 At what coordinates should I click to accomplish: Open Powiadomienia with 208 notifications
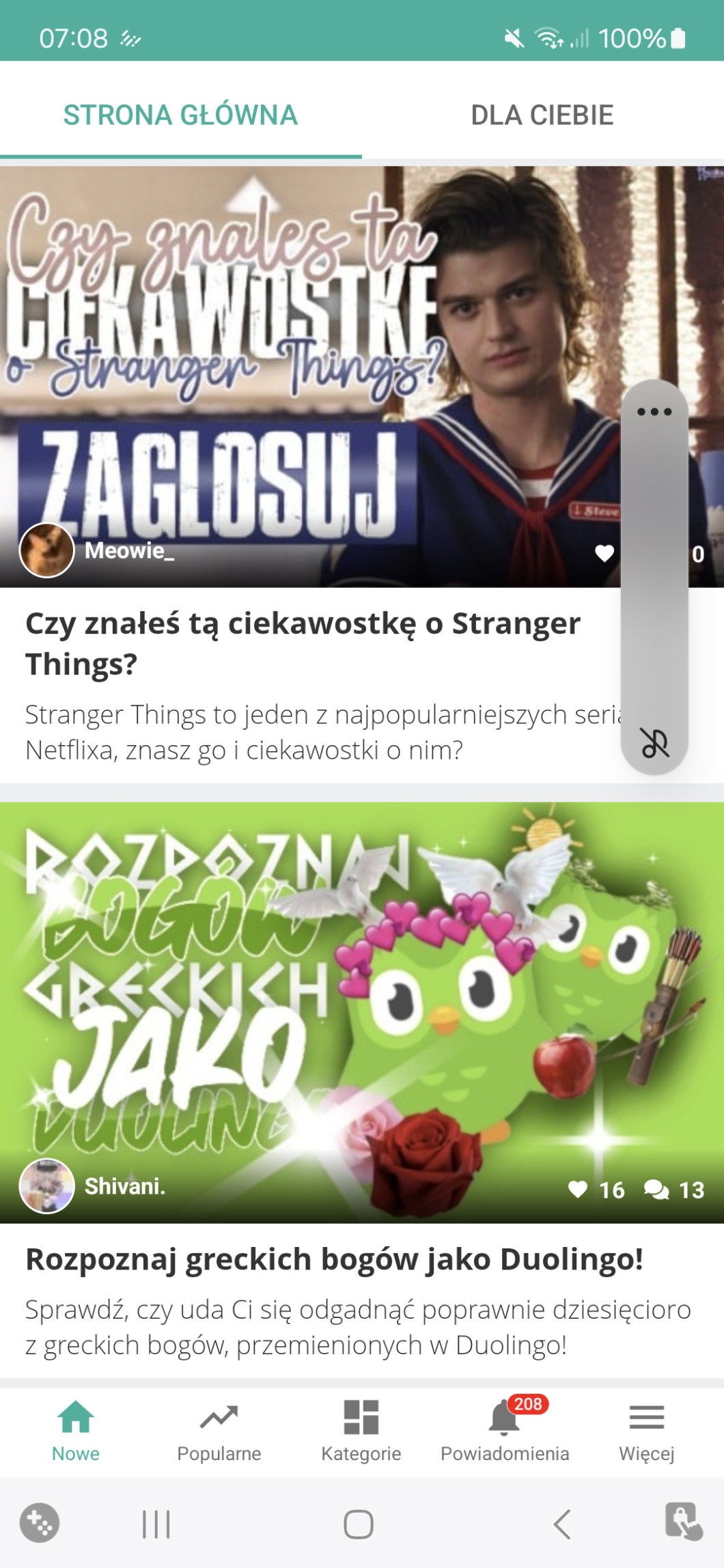(x=505, y=1431)
